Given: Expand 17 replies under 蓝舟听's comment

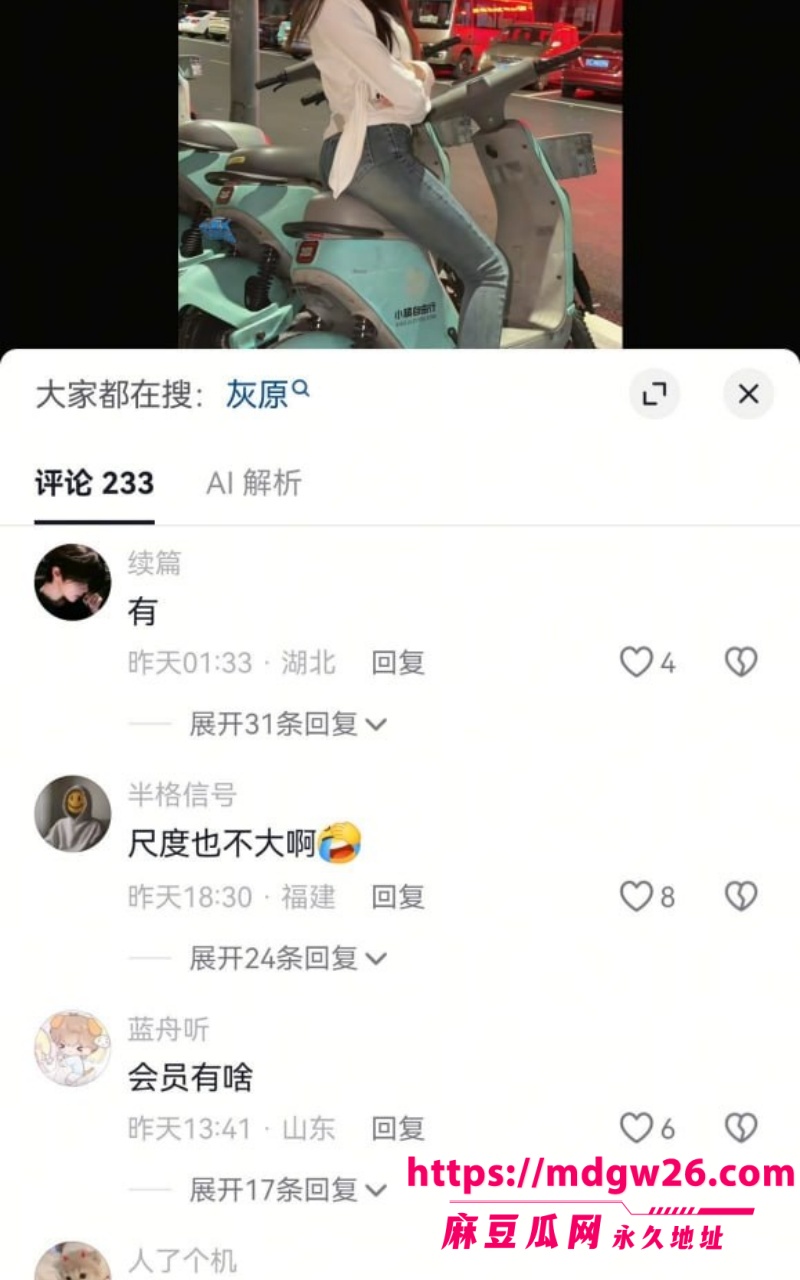Looking at the screenshot, I should pos(288,1190).
